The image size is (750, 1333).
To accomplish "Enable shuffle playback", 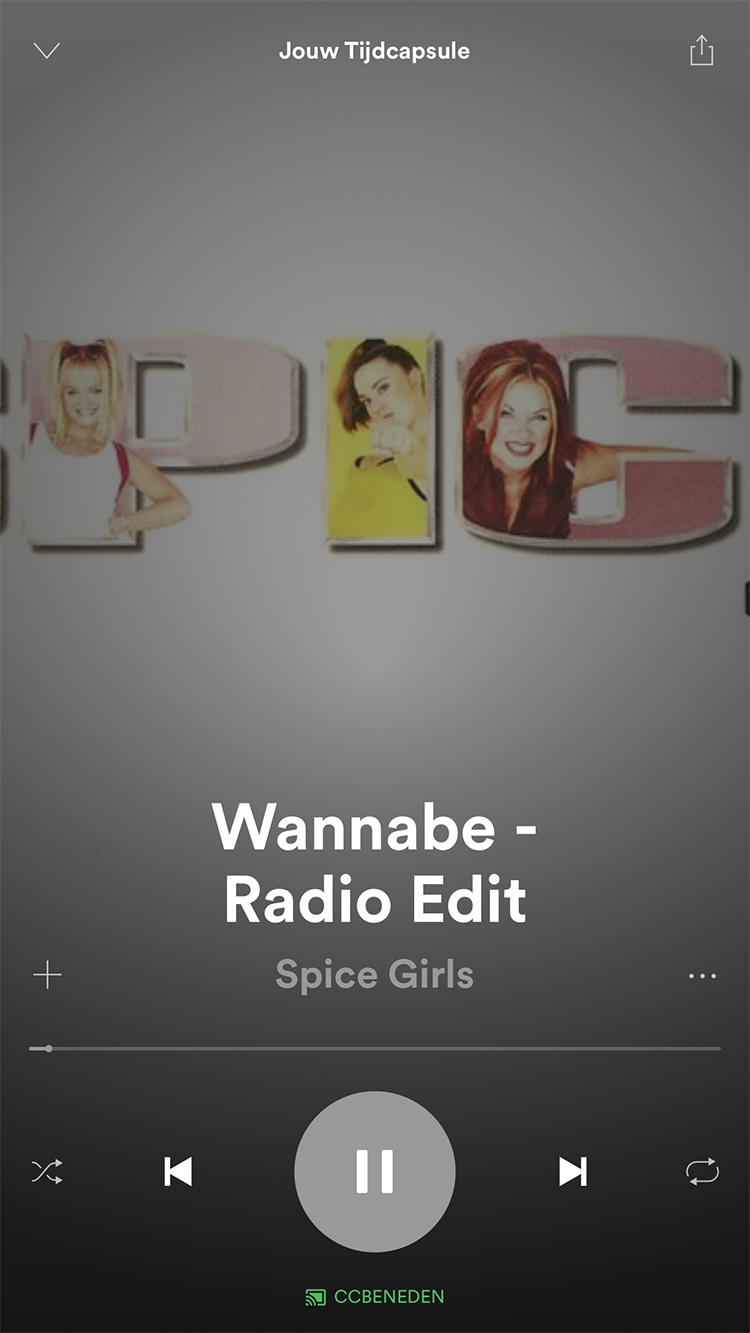I will point(47,1171).
